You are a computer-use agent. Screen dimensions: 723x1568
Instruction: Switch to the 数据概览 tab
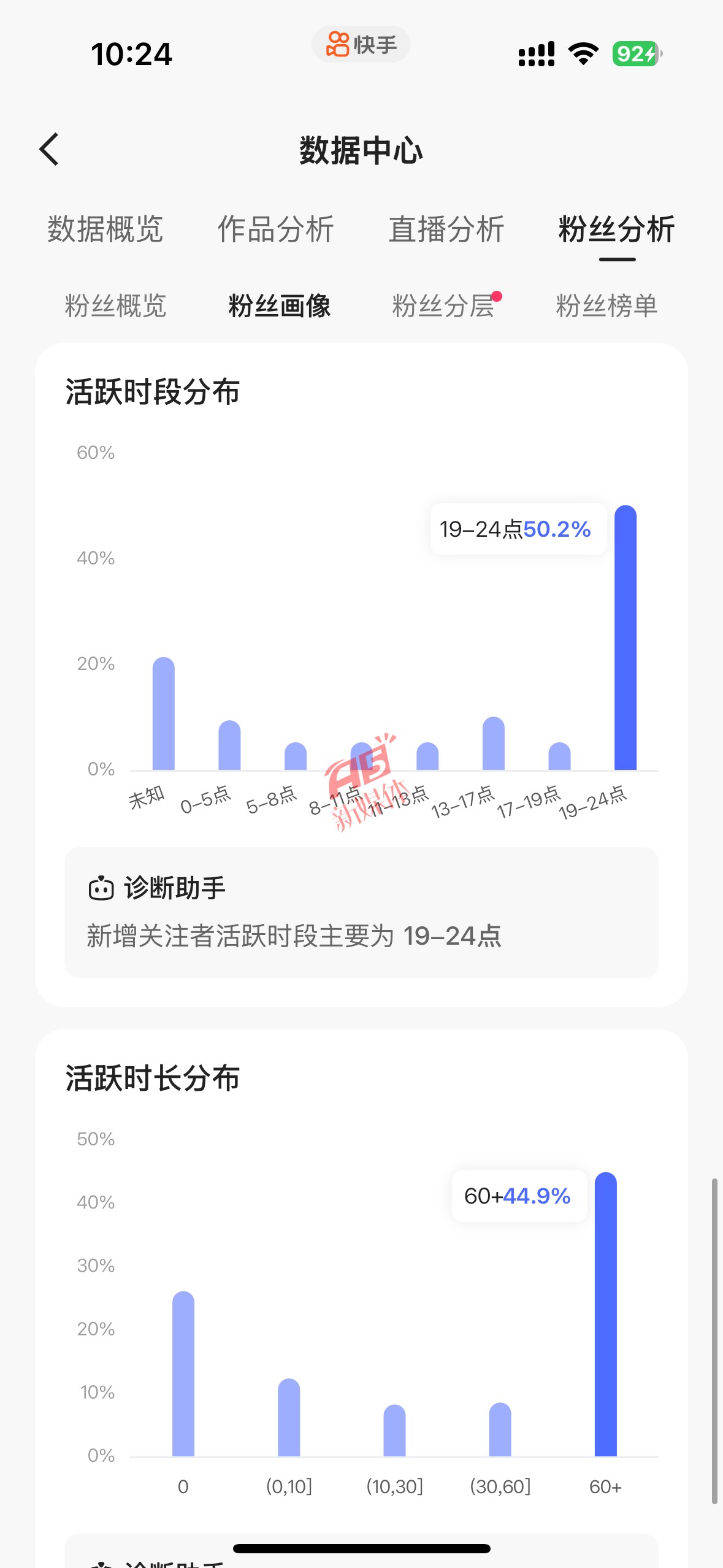(x=105, y=229)
